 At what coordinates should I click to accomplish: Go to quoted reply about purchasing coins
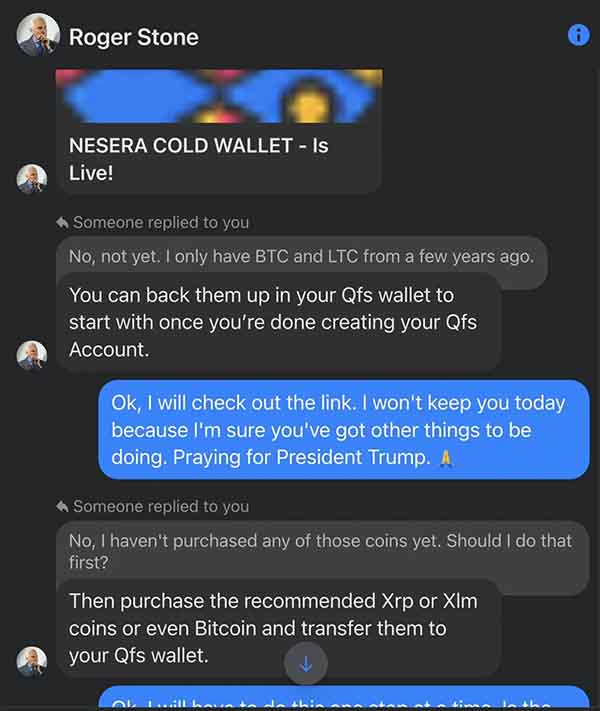click(x=320, y=552)
